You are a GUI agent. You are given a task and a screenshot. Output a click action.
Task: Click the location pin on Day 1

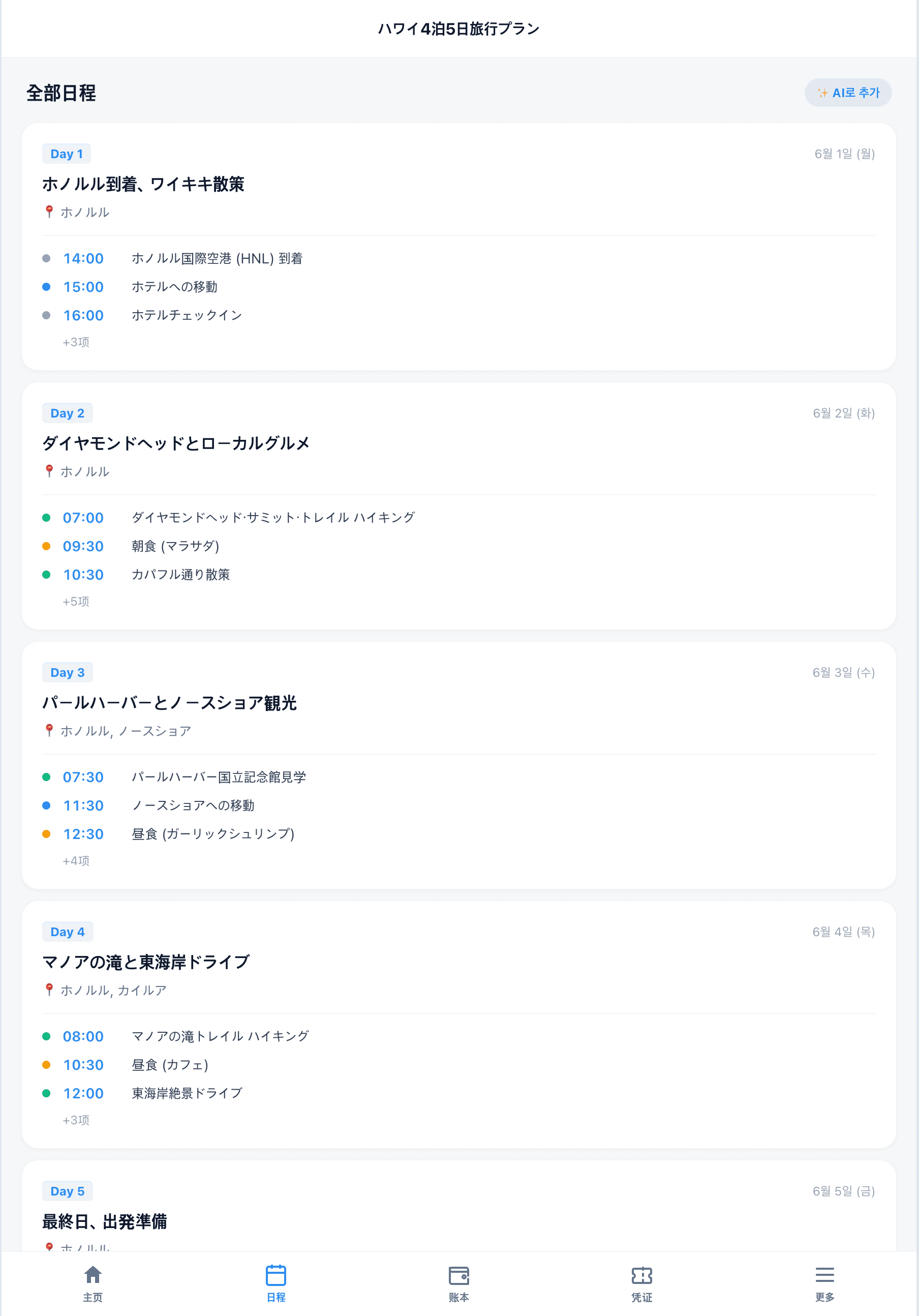(x=49, y=212)
